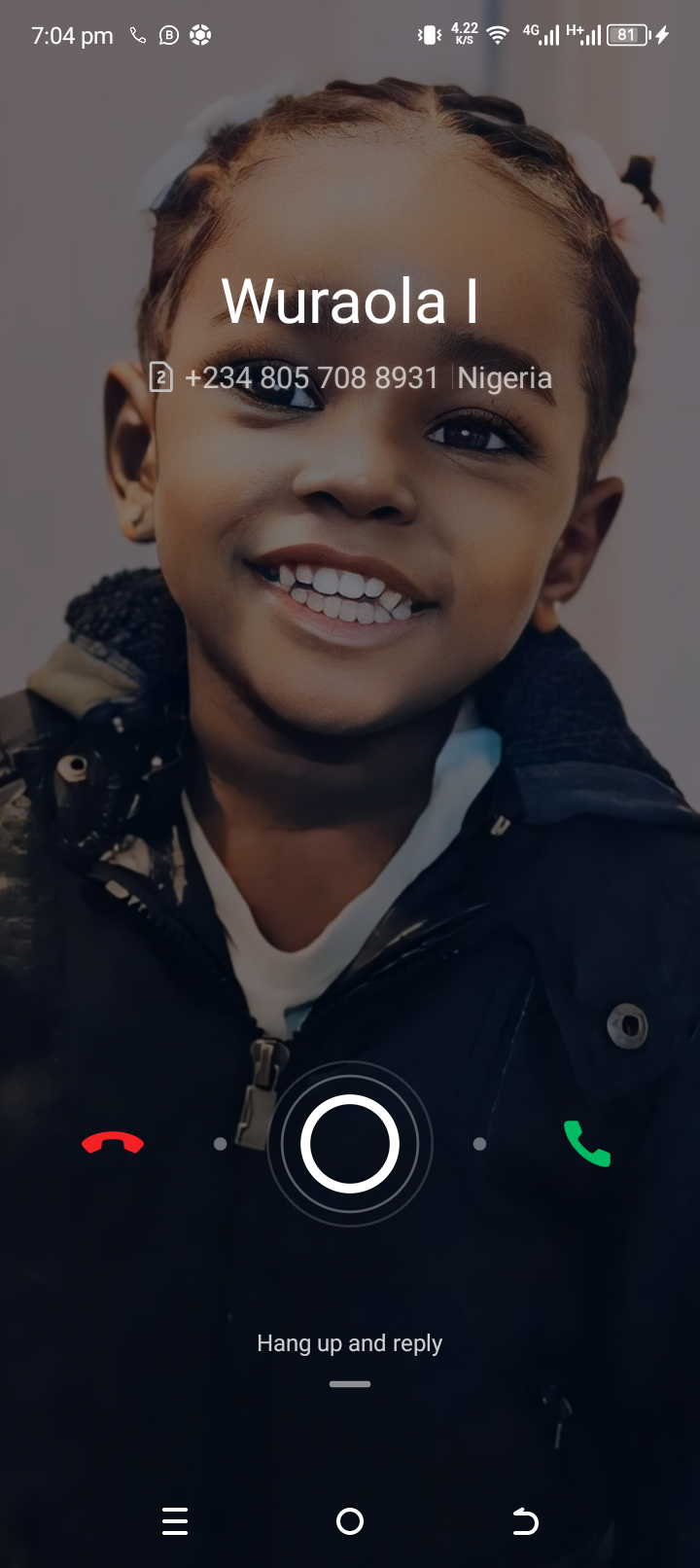Tap the system back arrow
This screenshot has width=700, height=1568.
tap(525, 1521)
